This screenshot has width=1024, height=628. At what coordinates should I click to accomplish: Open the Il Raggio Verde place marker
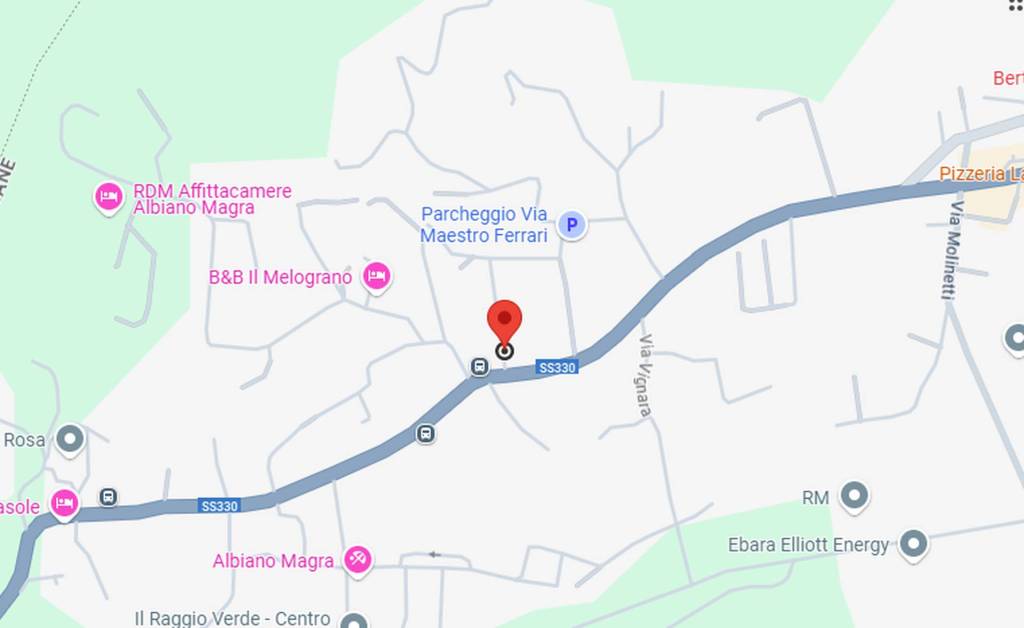(352, 621)
